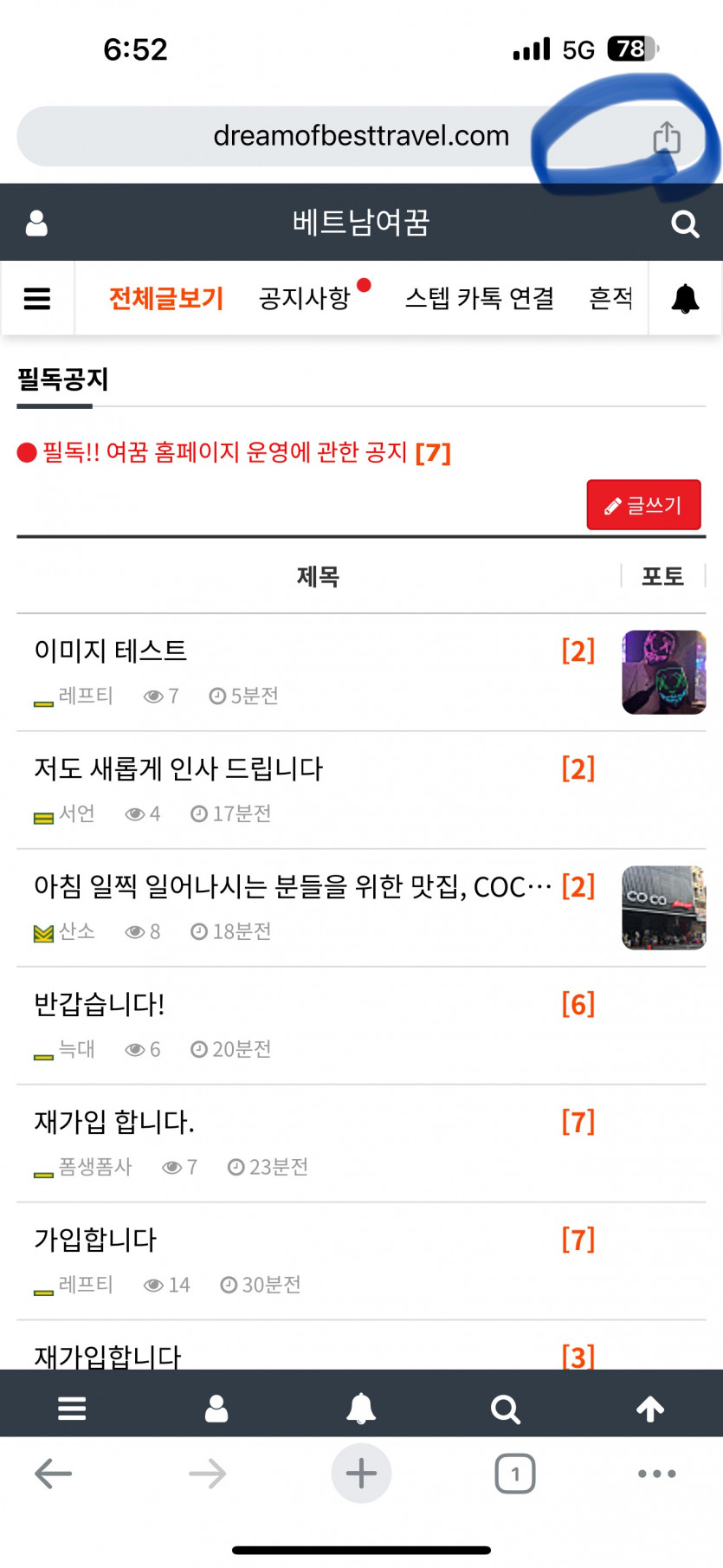
Task: Switch to the 전체글보기 tab
Action: click(x=166, y=299)
